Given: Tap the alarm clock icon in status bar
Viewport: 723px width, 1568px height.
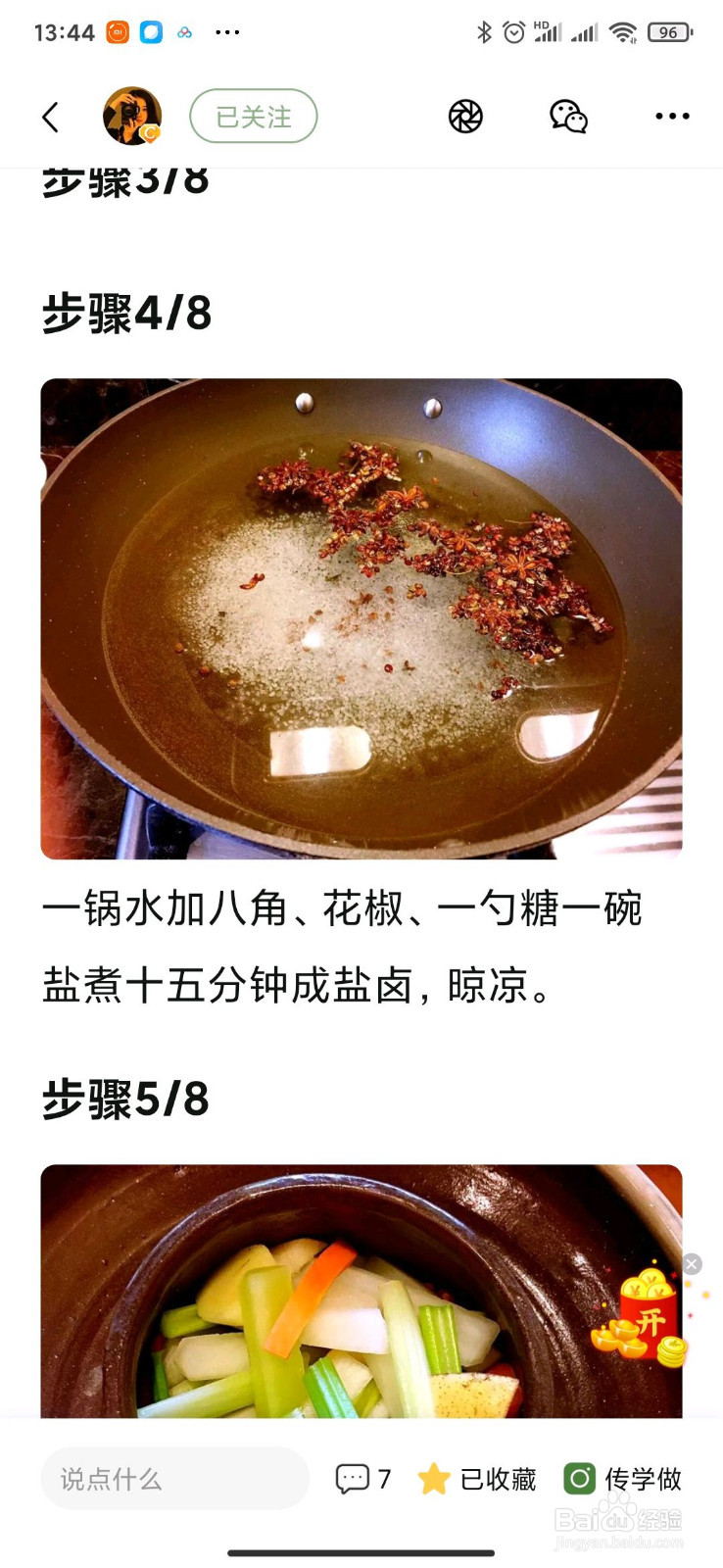Looking at the screenshot, I should [513, 30].
